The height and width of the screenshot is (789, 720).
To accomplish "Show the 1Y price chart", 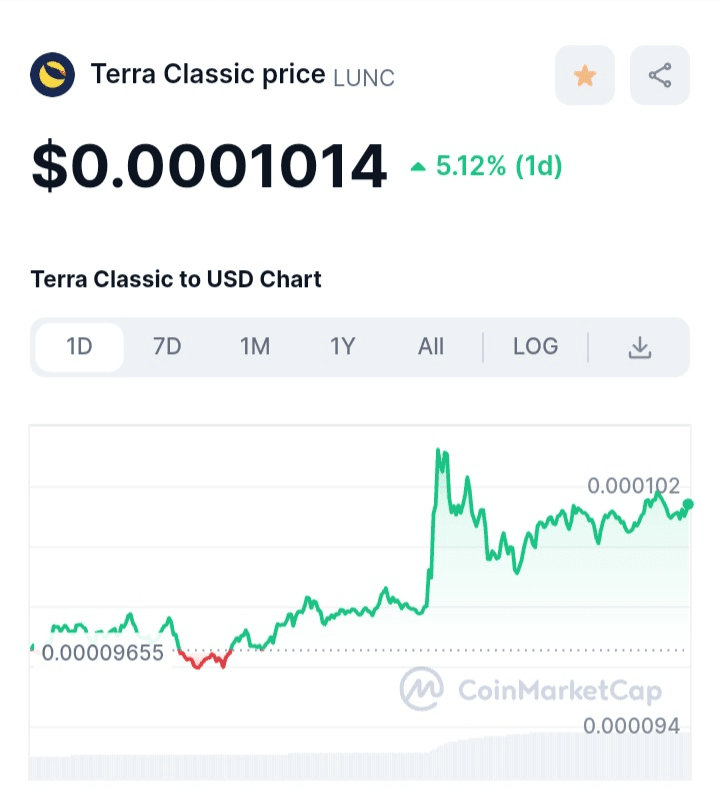I will pos(343,347).
